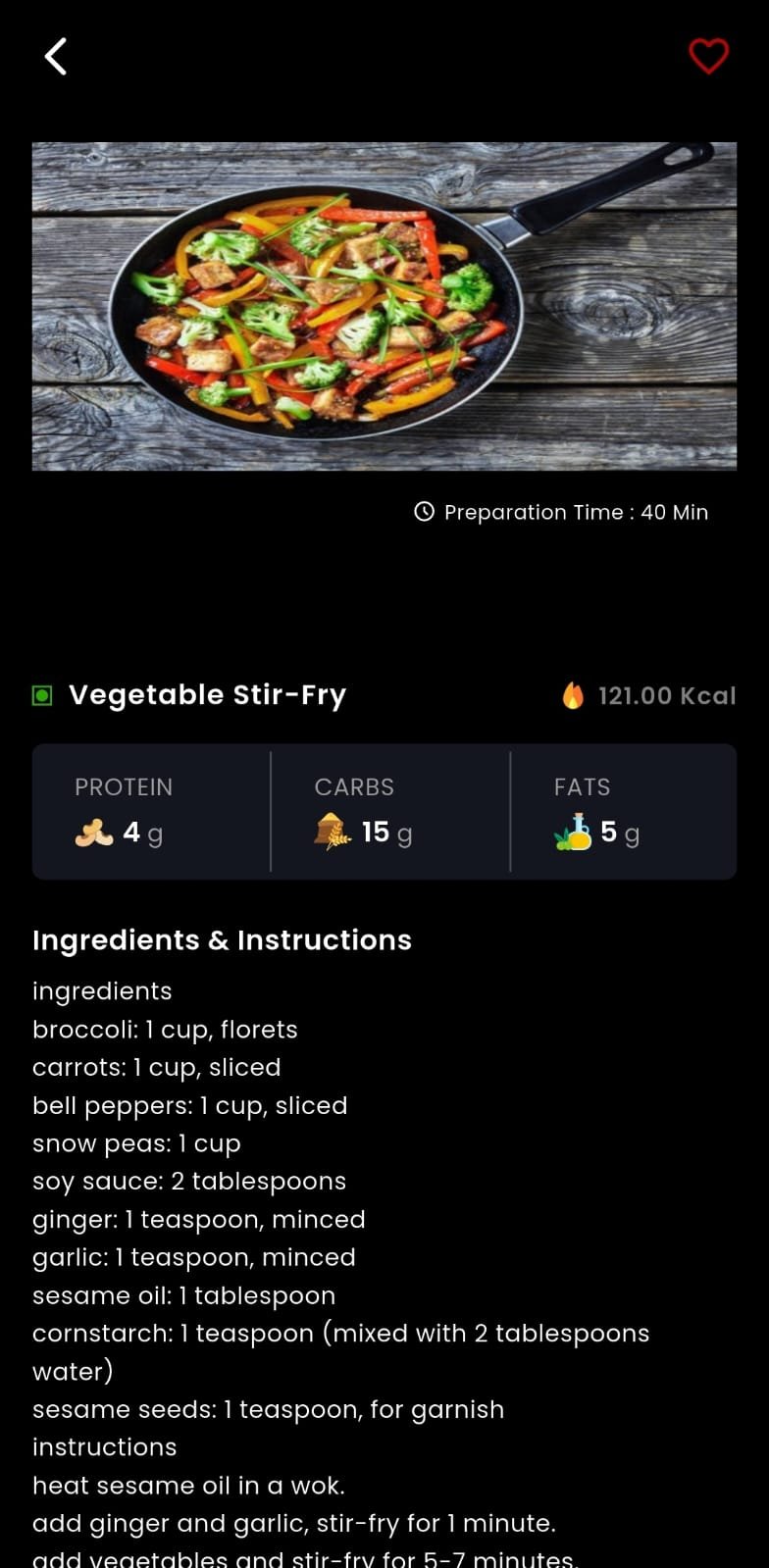Favorite the Vegetable Stir-Fry recipe
Viewport: 769px width, 1568px height.
[708, 56]
